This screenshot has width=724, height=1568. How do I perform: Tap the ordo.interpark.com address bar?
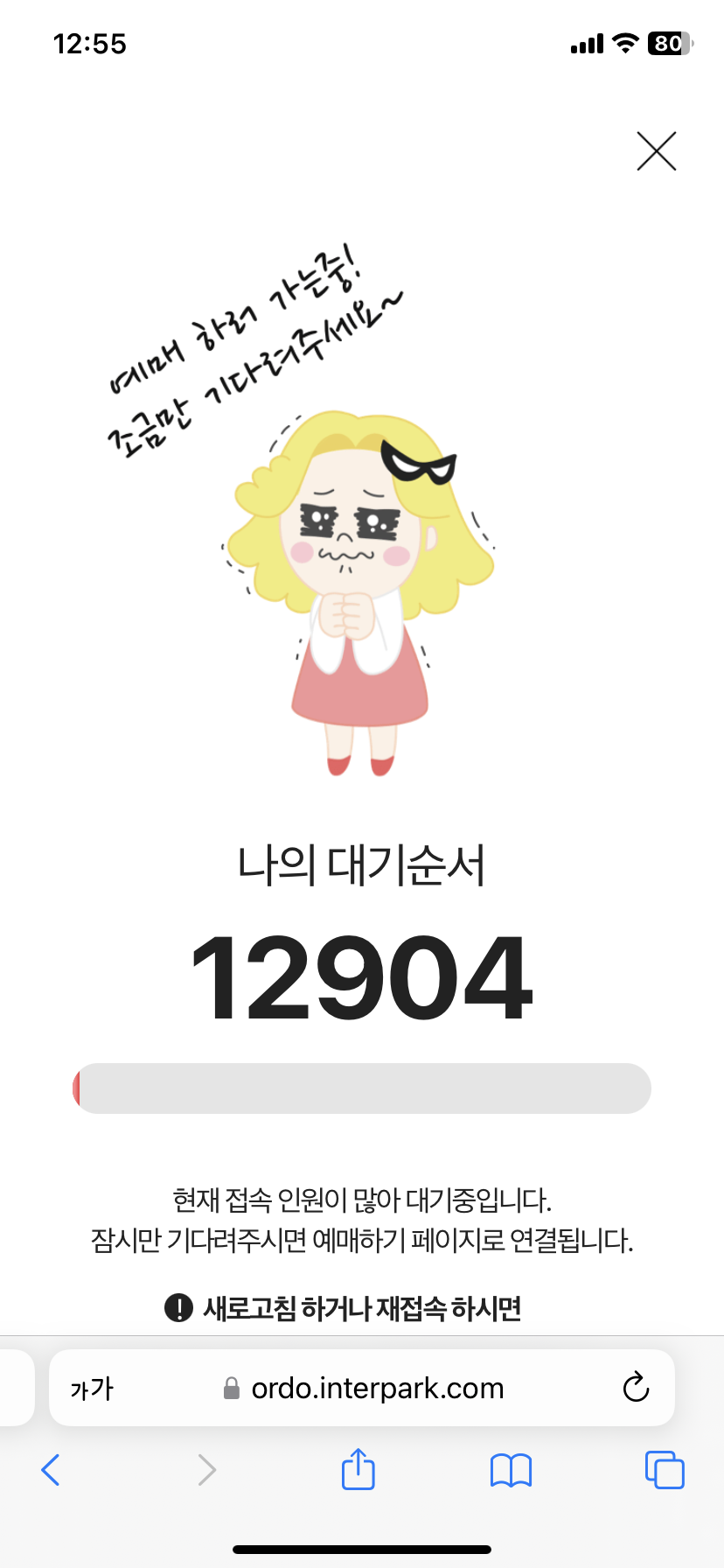point(362,1388)
